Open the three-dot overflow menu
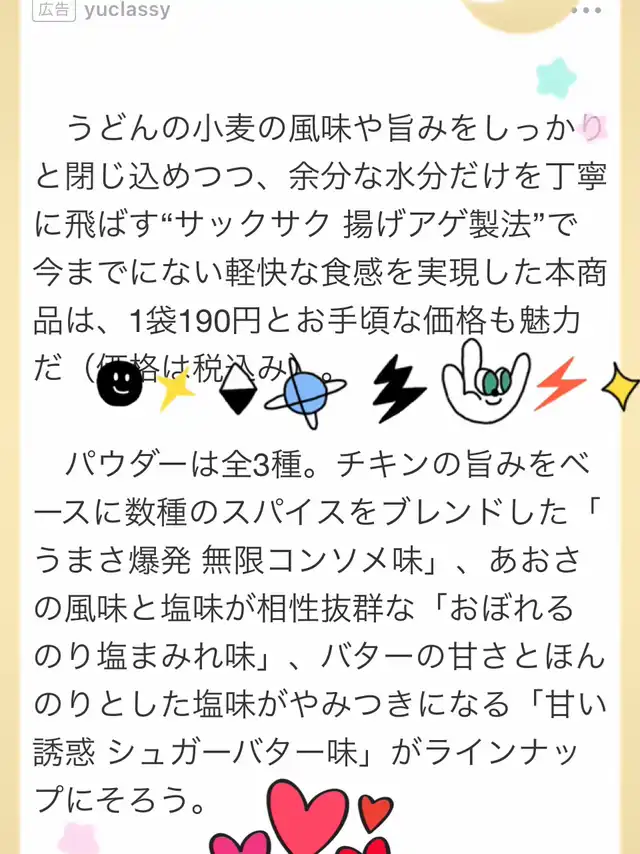 pos(586,10)
